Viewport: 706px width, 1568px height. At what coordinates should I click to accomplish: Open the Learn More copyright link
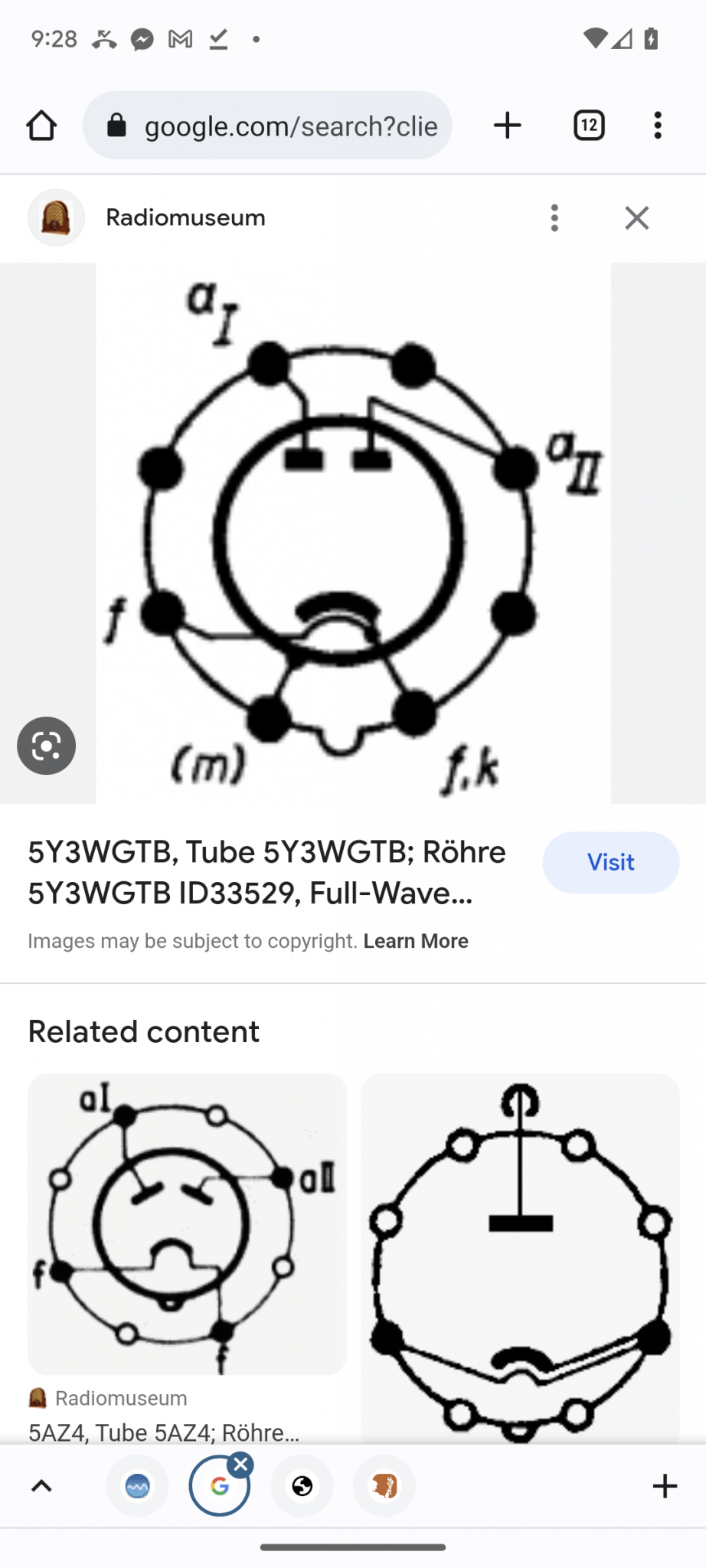416,941
